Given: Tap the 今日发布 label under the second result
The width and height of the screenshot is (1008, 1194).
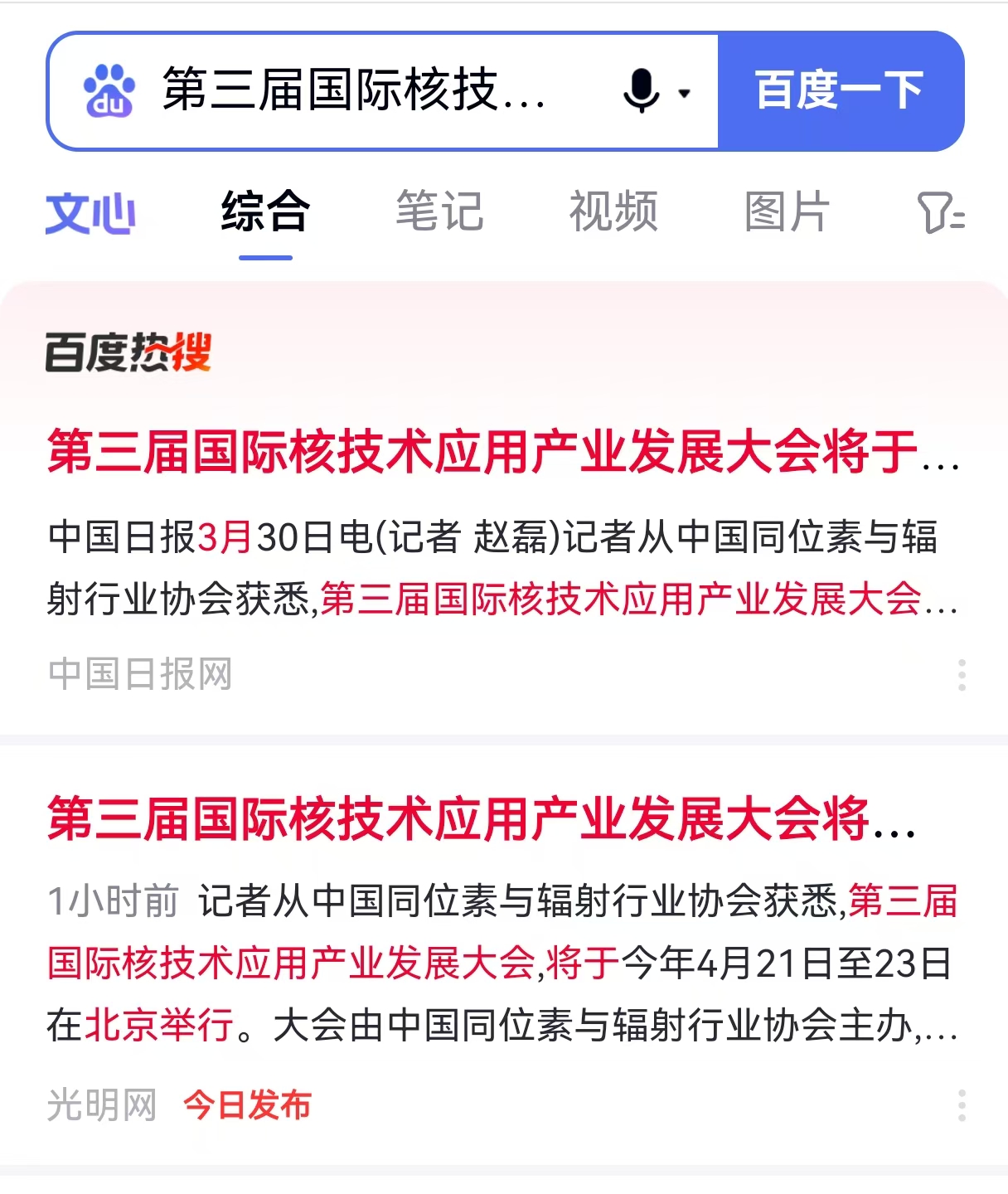Looking at the screenshot, I should pyautogui.click(x=247, y=1103).
